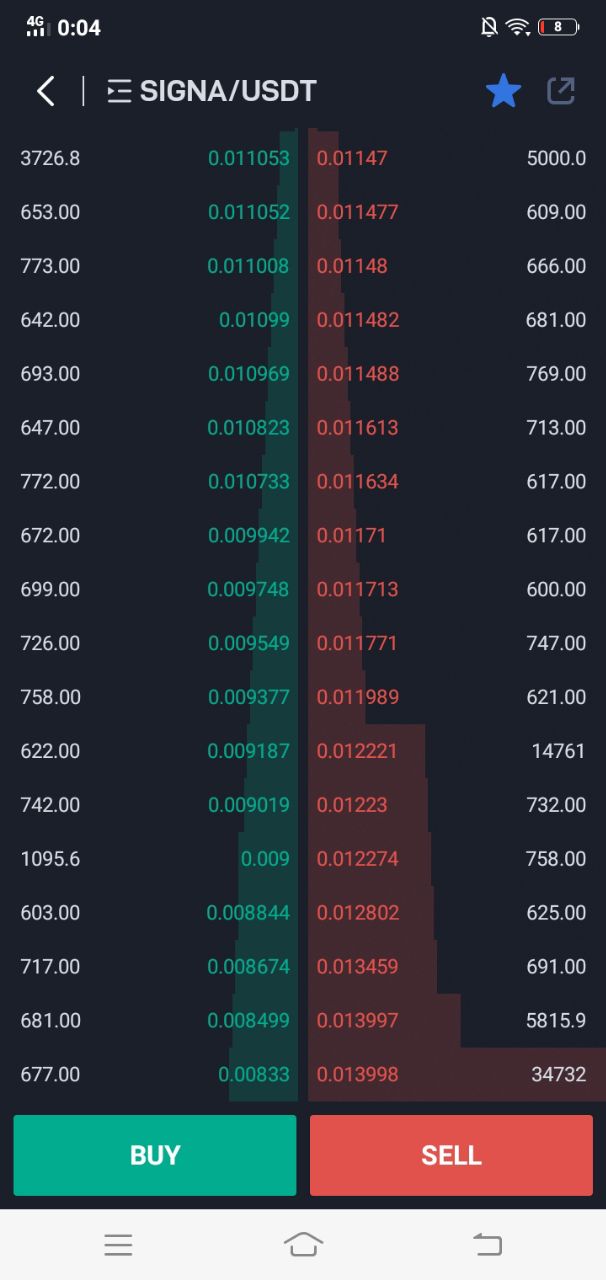Tap the green BUY button
606x1280 pixels.
tap(155, 1155)
